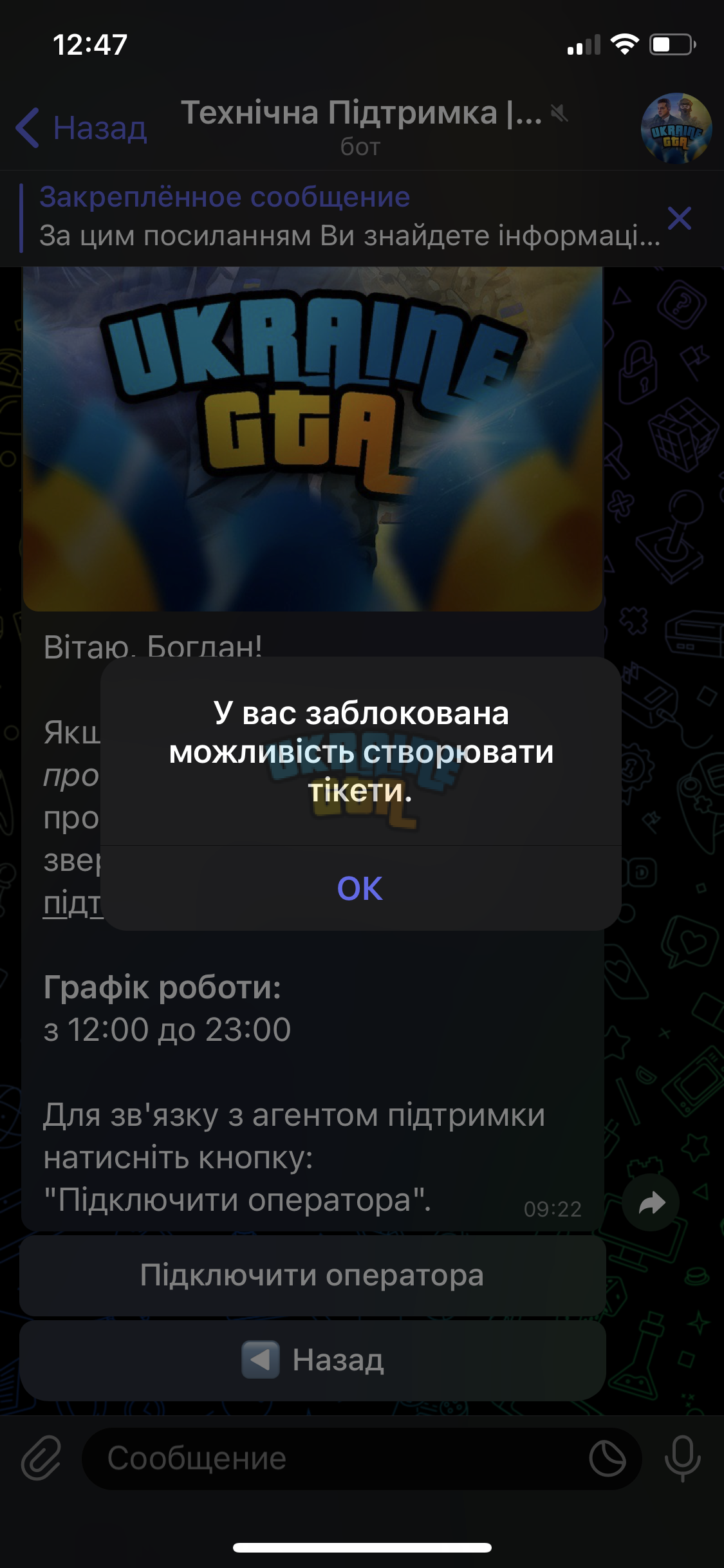Open the sticker panel icon
The height and width of the screenshot is (1568, 724).
point(607,1459)
